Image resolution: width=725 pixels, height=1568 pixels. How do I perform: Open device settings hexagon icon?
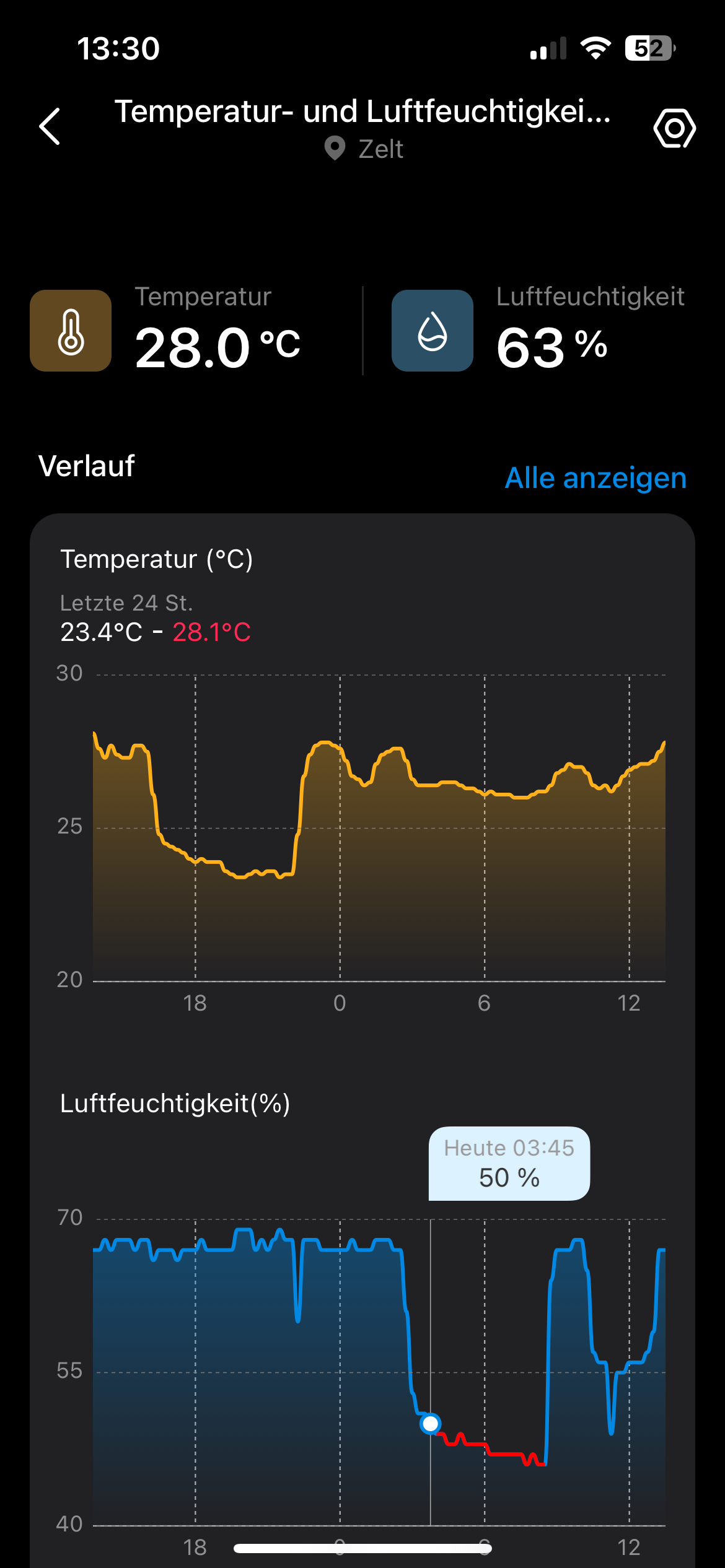(x=674, y=128)
